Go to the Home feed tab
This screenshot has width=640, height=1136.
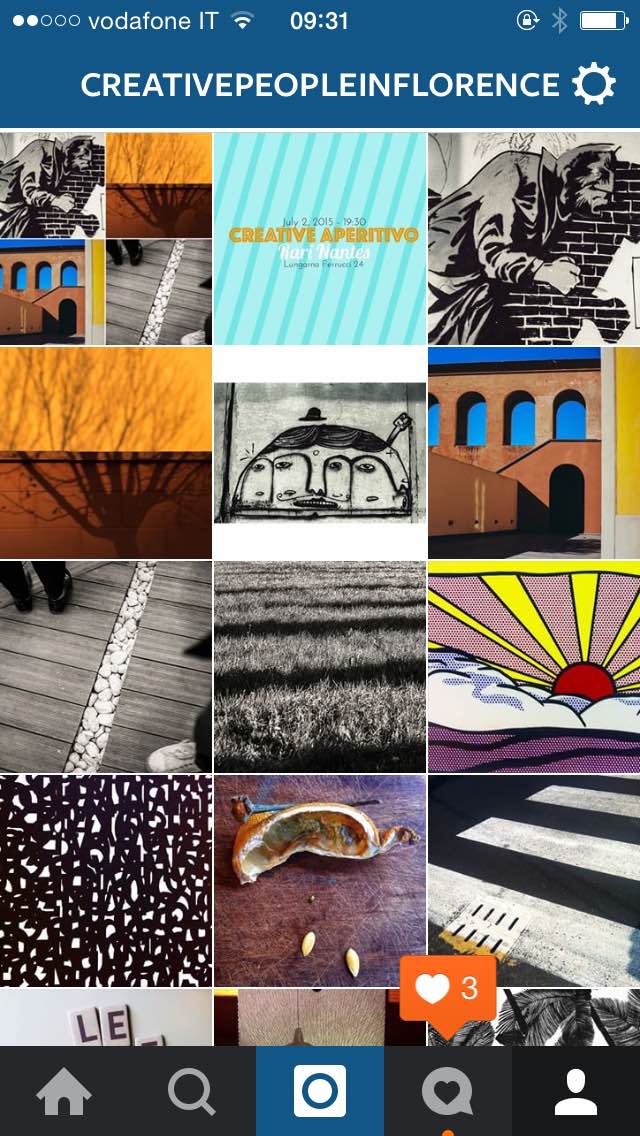[x=64, y=1092]
